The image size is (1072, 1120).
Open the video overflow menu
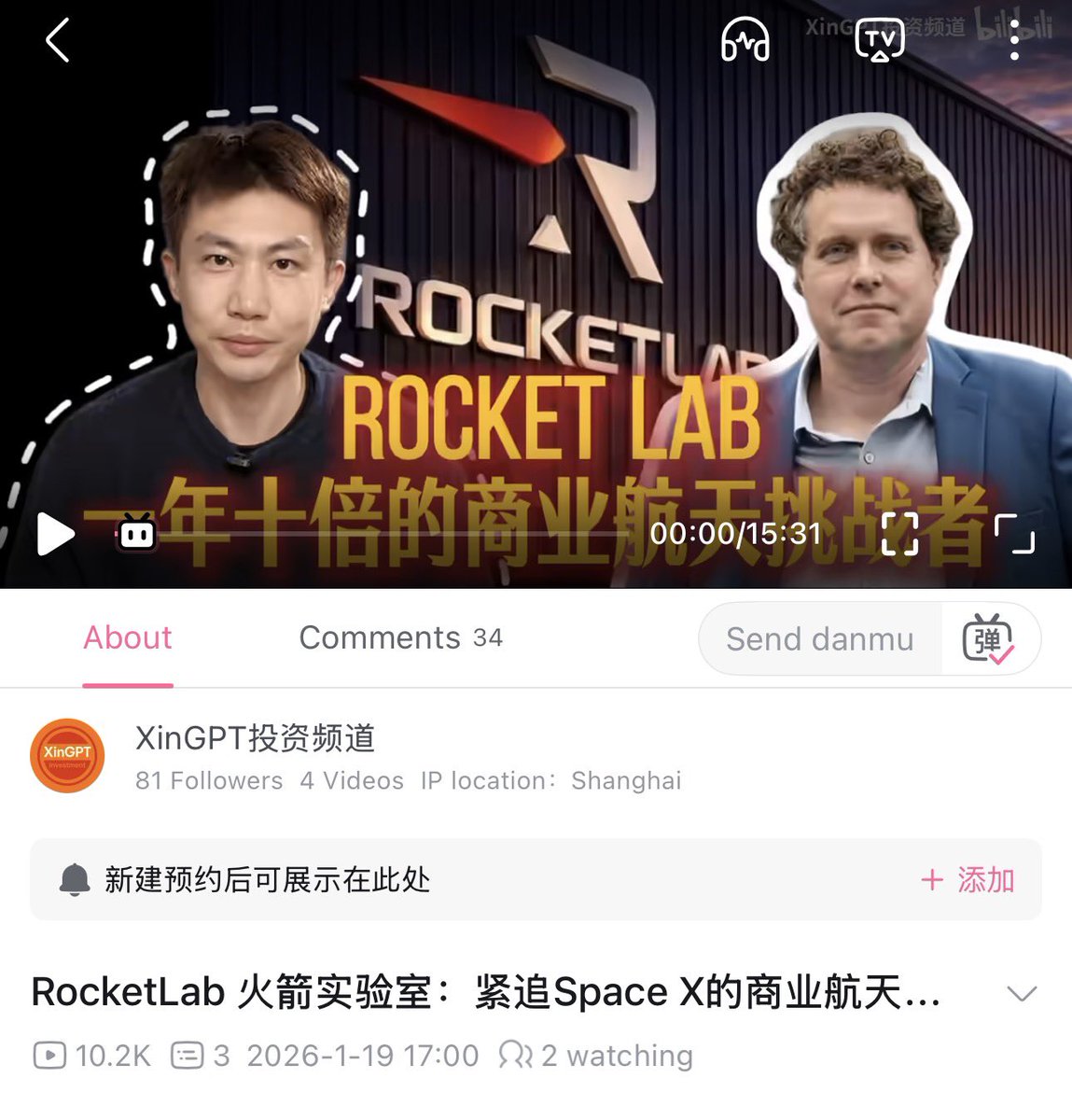click(1015, 41)
